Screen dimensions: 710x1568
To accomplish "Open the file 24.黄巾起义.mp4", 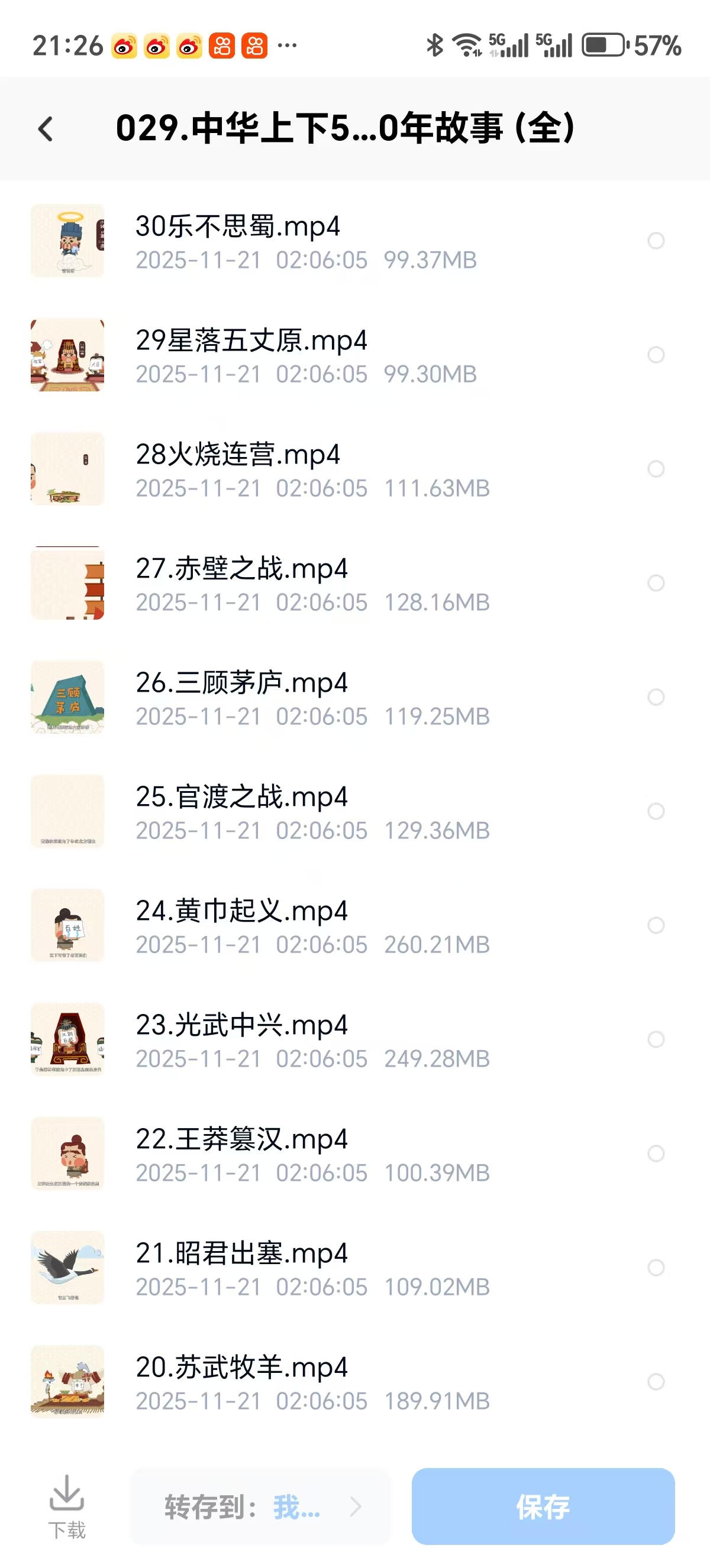I will pos(241,911).
